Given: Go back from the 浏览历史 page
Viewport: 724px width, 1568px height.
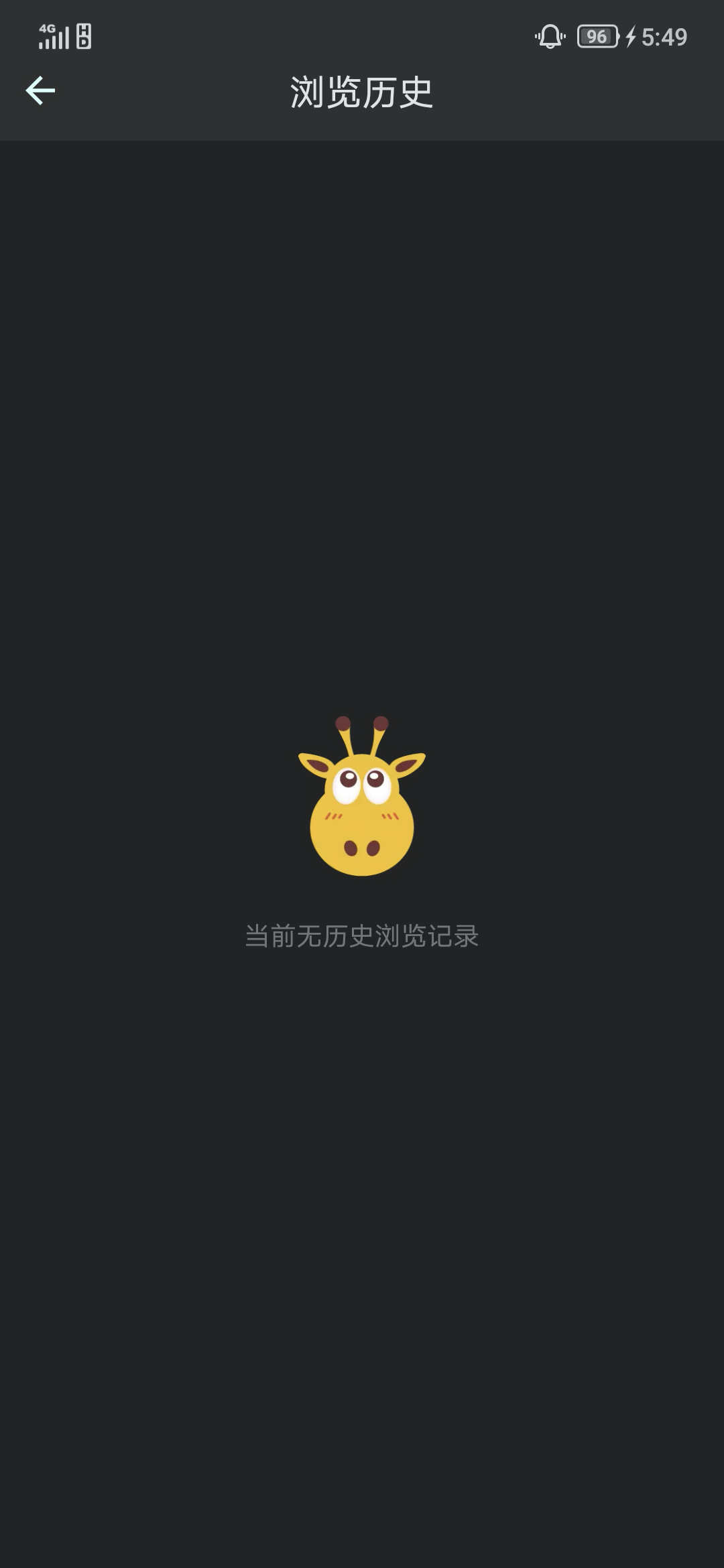Looking at the screenshot, I should [x=40, y=90].
